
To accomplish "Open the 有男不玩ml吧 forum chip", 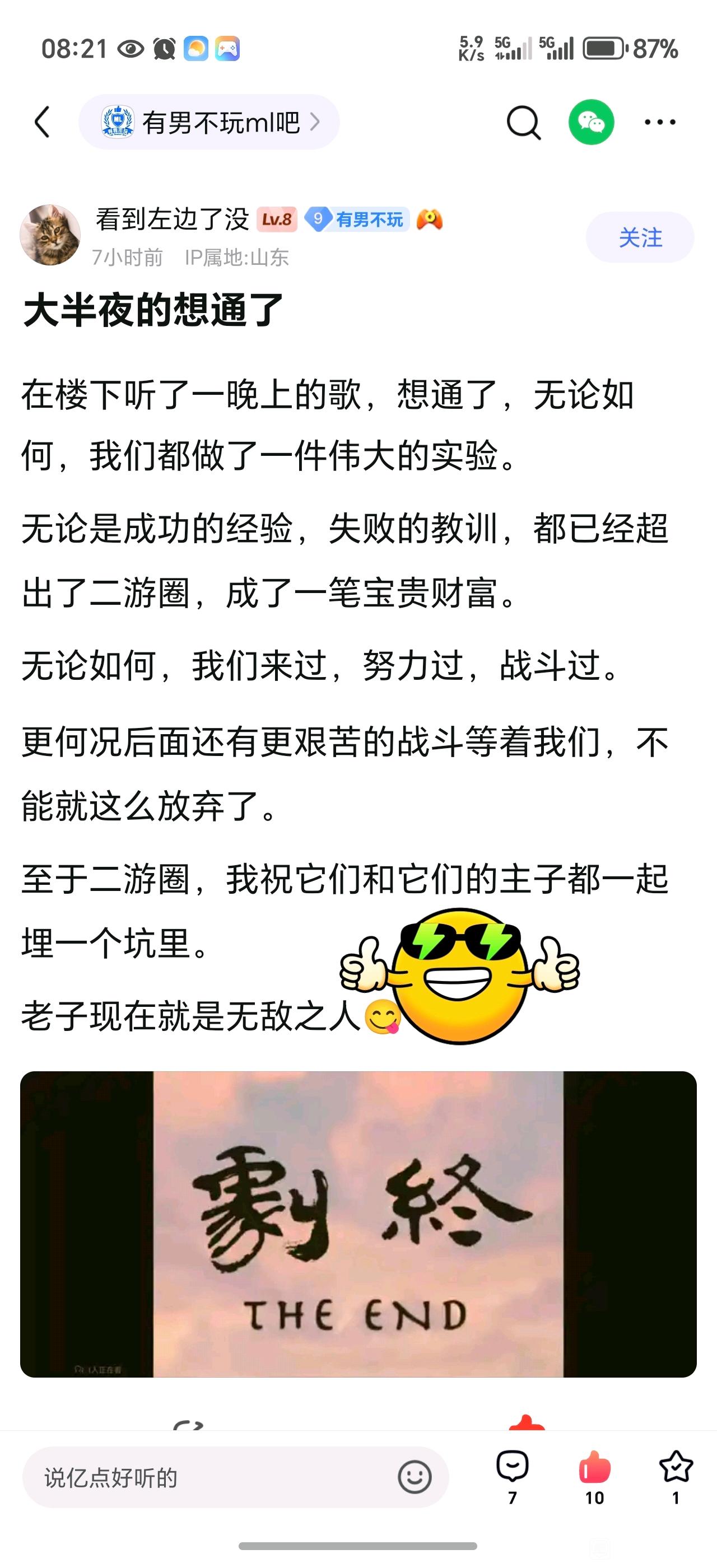I will (x=209, y=122).
